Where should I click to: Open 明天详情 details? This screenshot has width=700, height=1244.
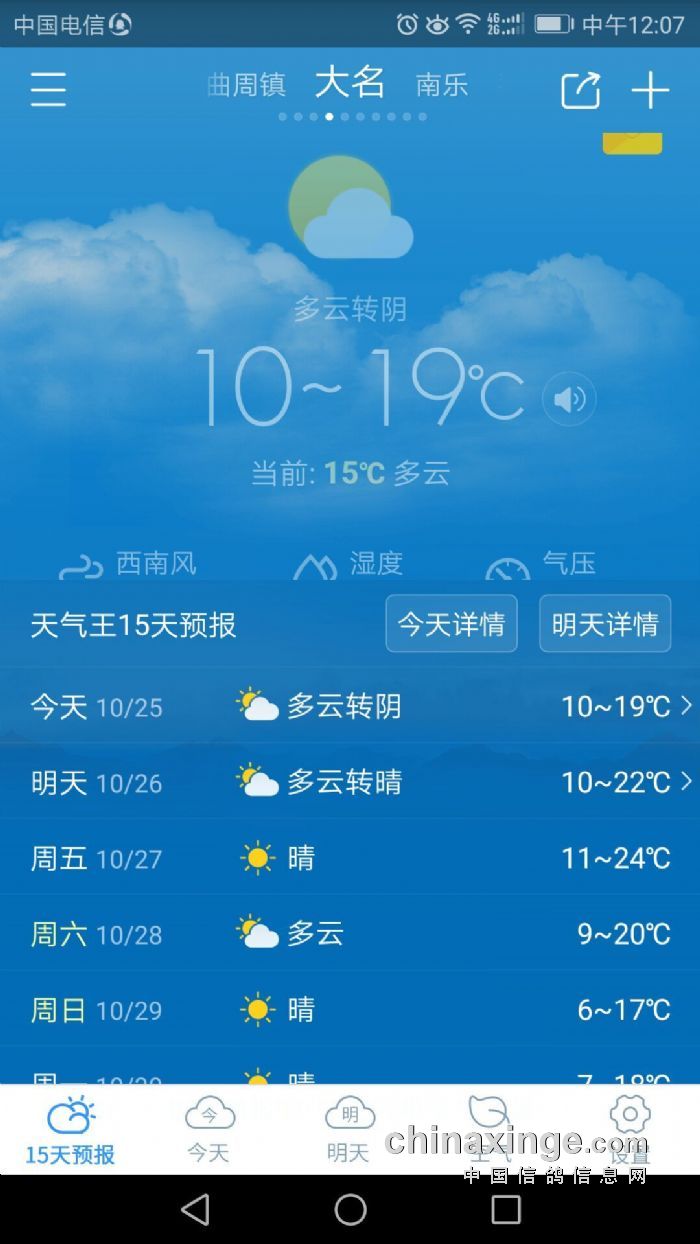point(605,624)
